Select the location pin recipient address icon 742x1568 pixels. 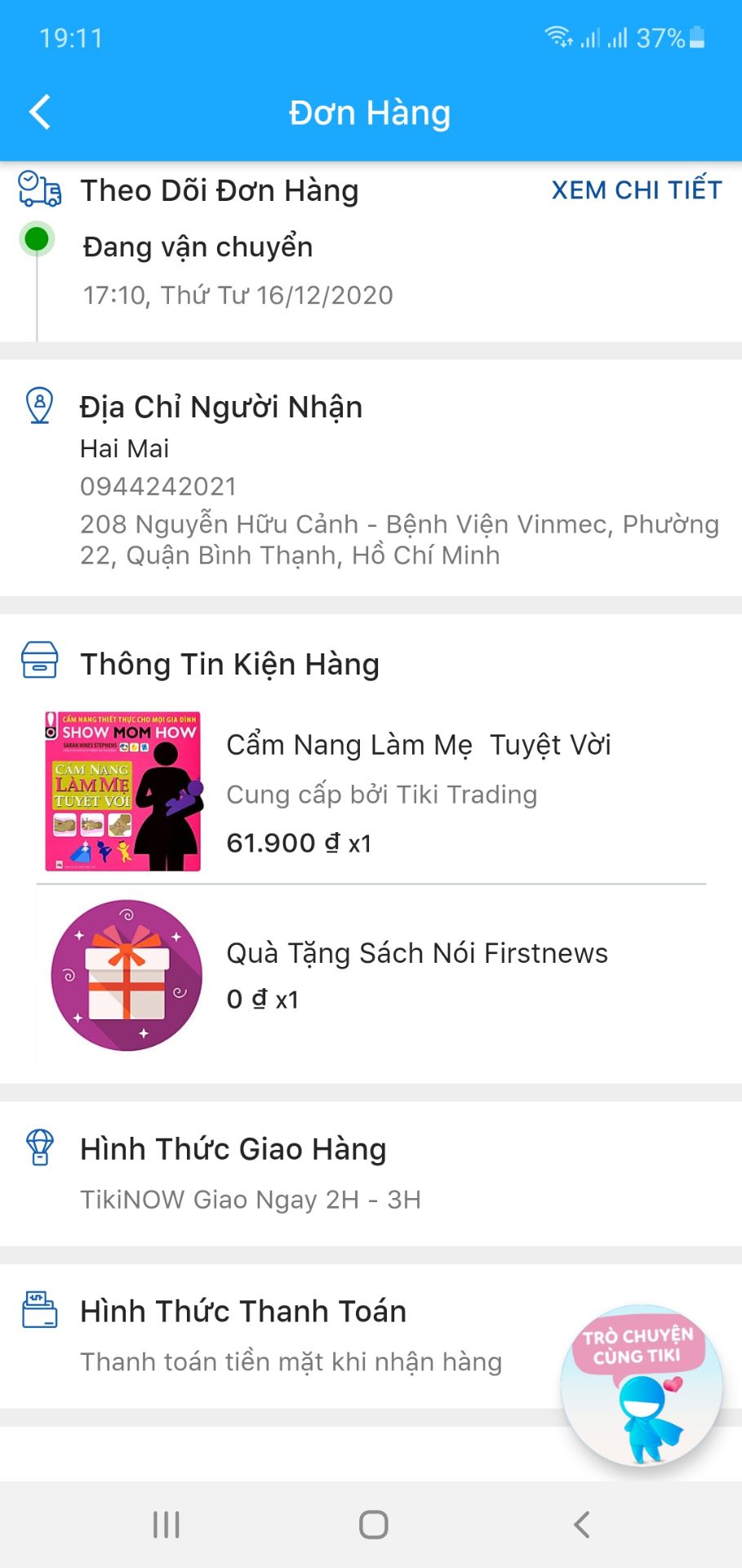coord(39,406)
